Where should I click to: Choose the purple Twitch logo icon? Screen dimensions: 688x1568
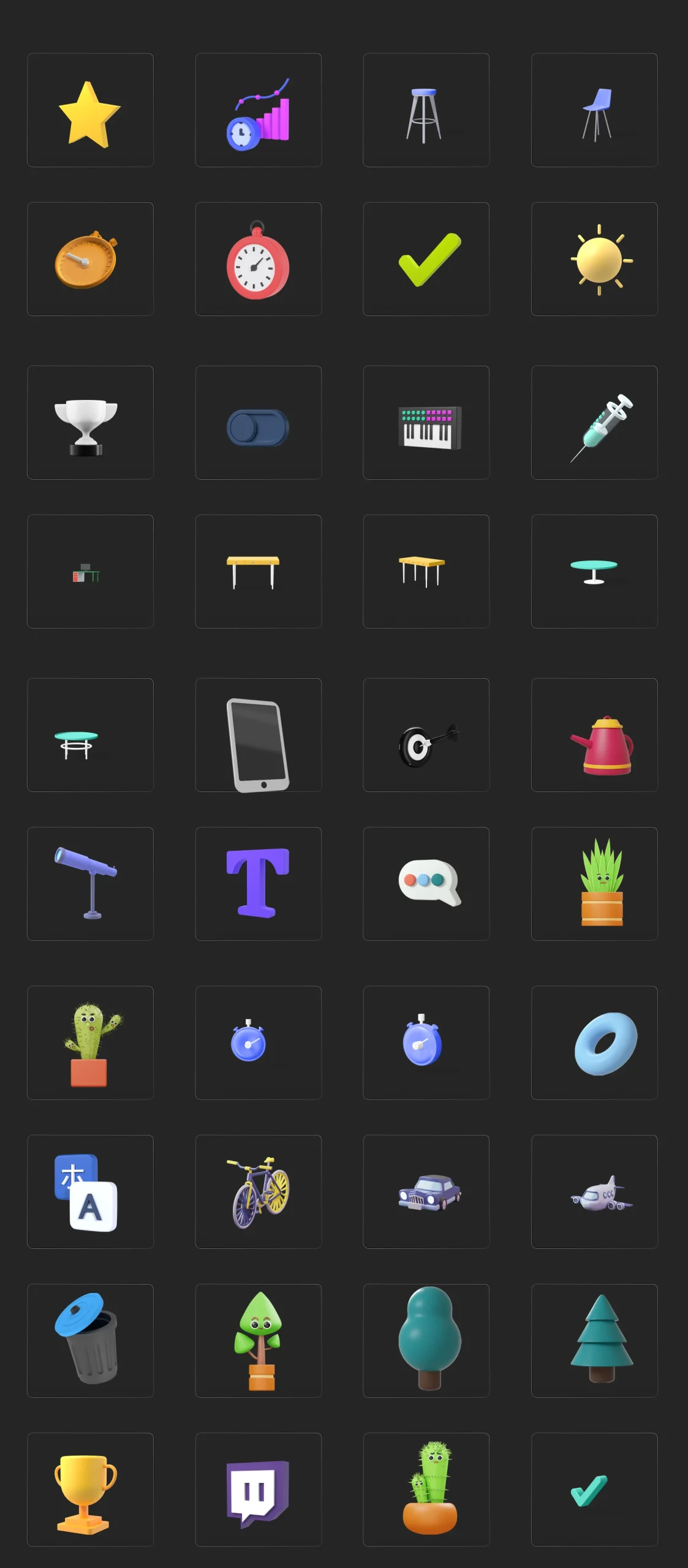[258, 1490]
